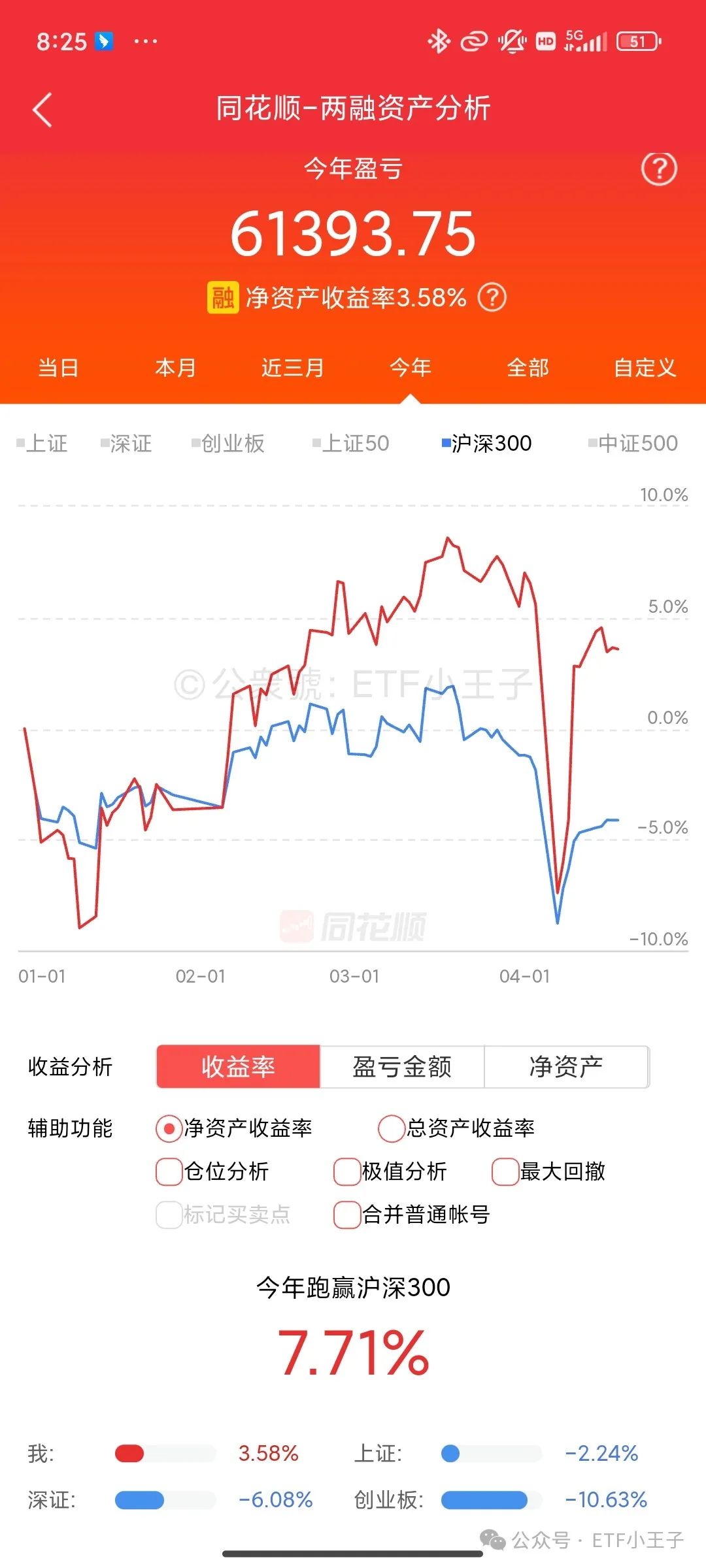Screen dimensions: 706x1568
Task: Go back using the top-left arrow
Action: (x=42, y=110)
